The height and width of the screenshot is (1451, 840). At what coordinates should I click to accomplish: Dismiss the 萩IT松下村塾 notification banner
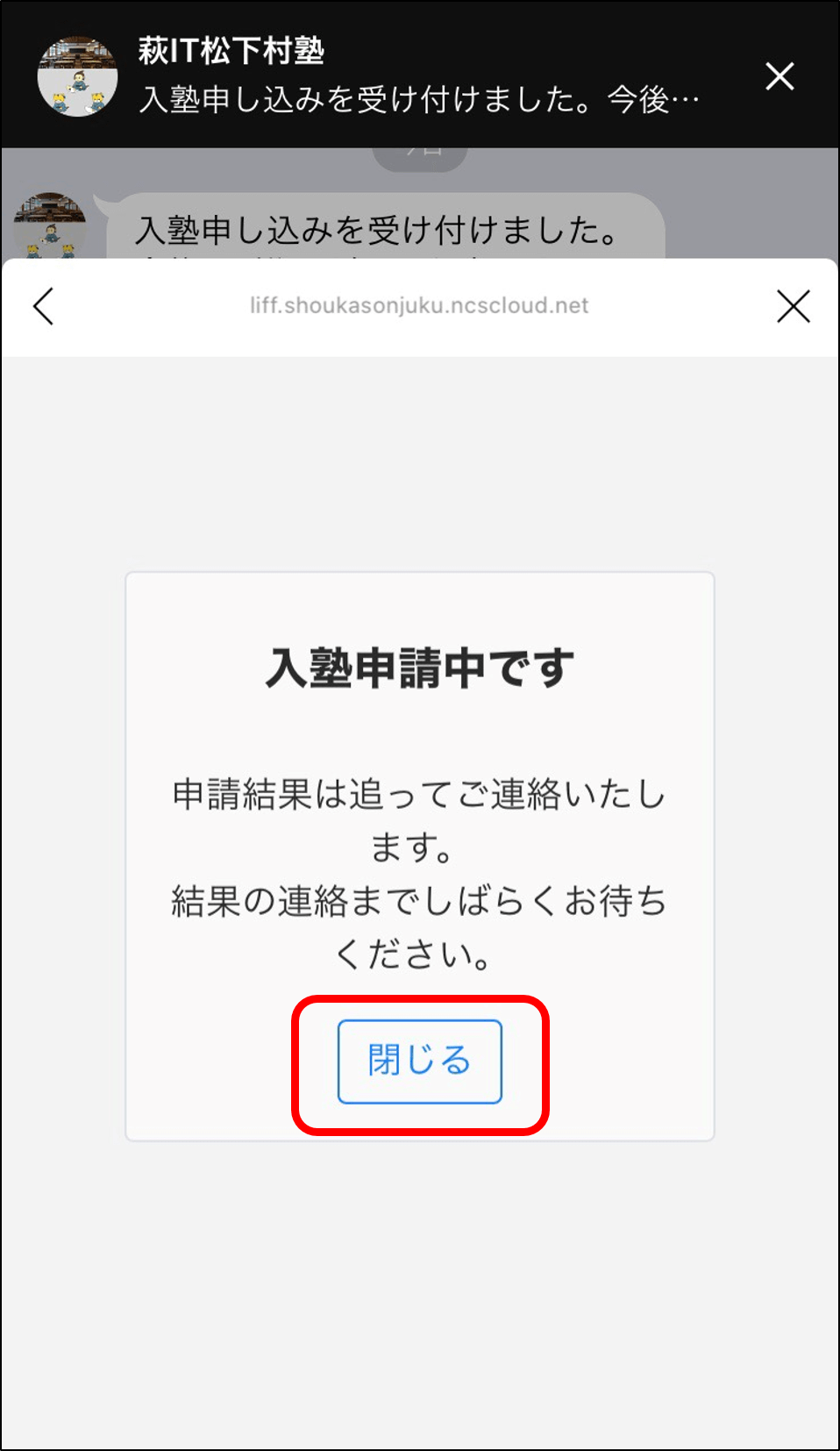[x=779, y=76]
